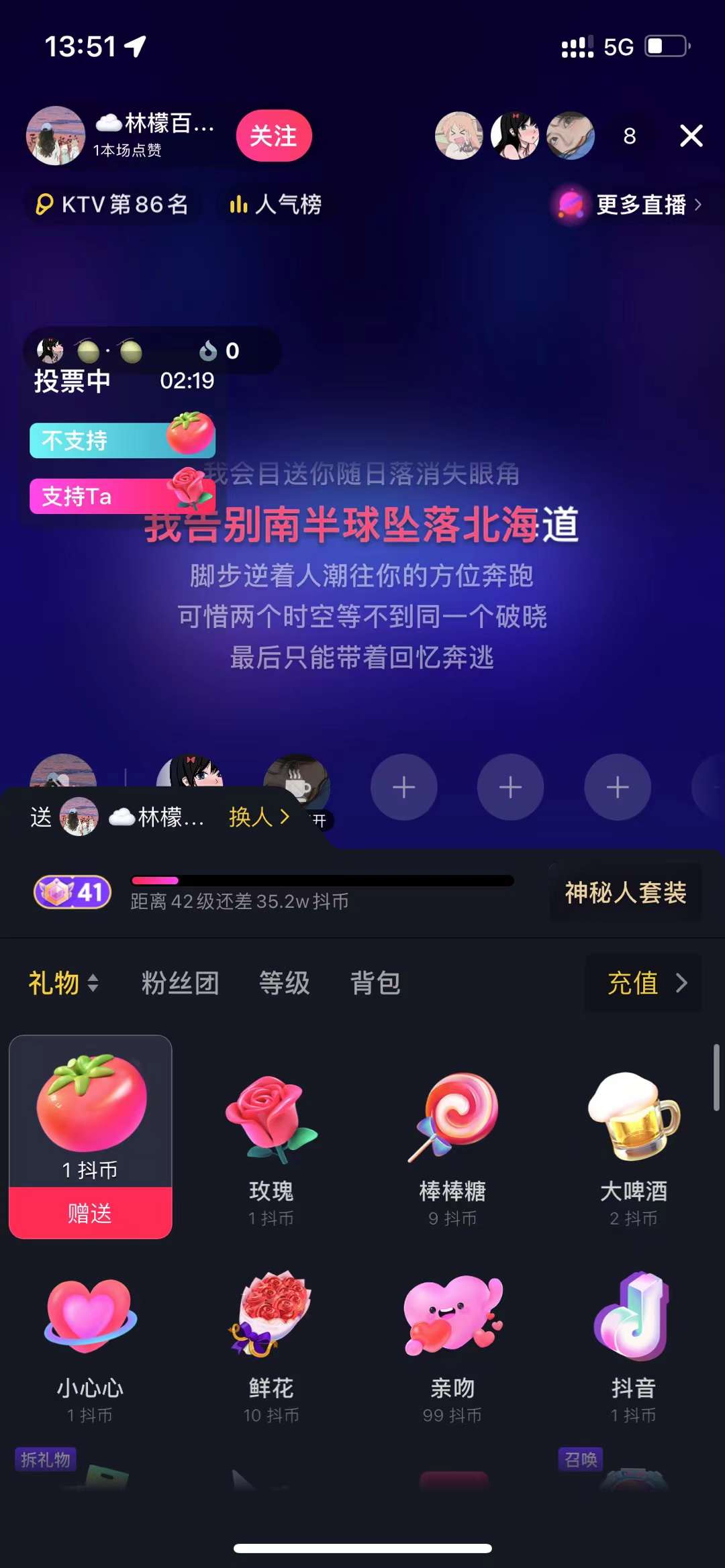
Task: Select the 玫瑰 rose gift
Action: click(x=271, y=1141)
